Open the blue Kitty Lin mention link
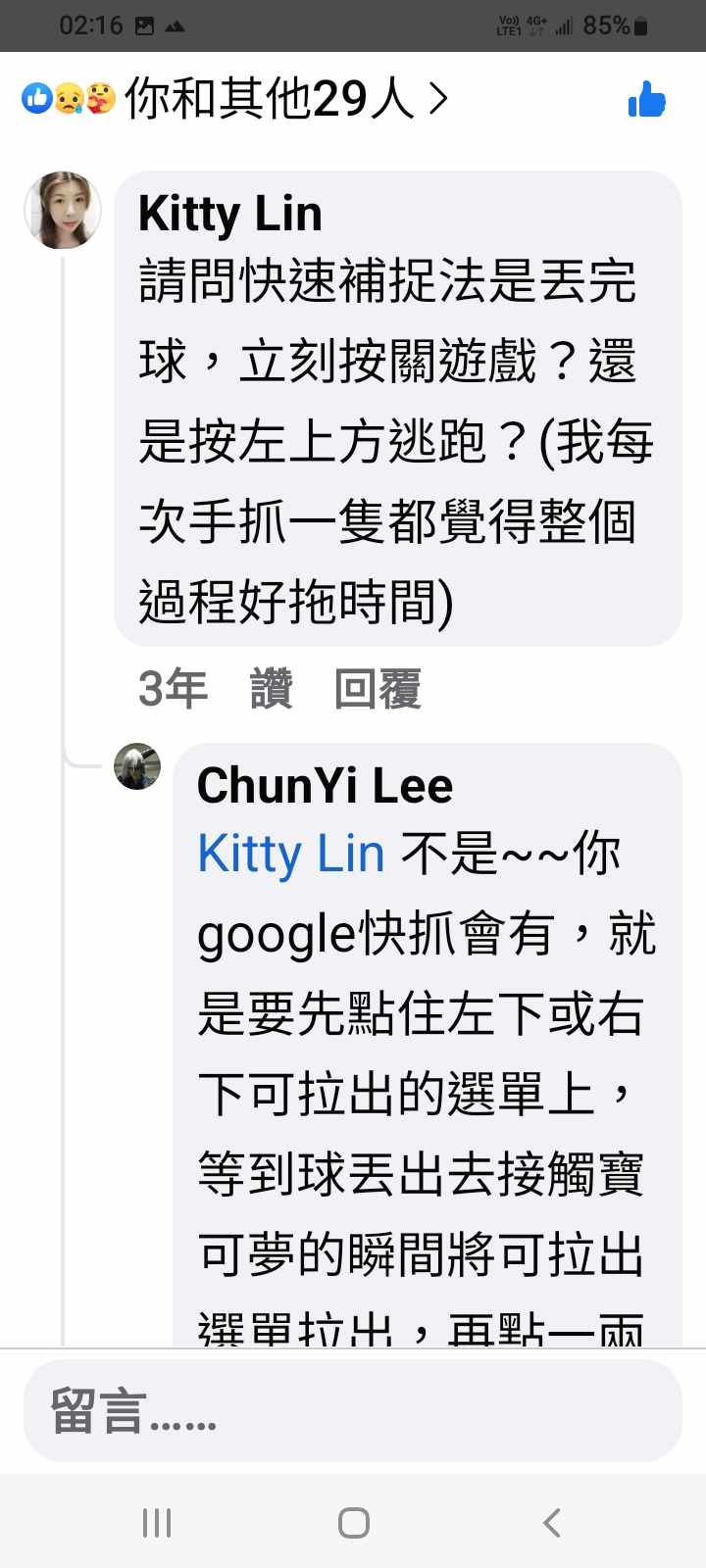 [290, 854]
